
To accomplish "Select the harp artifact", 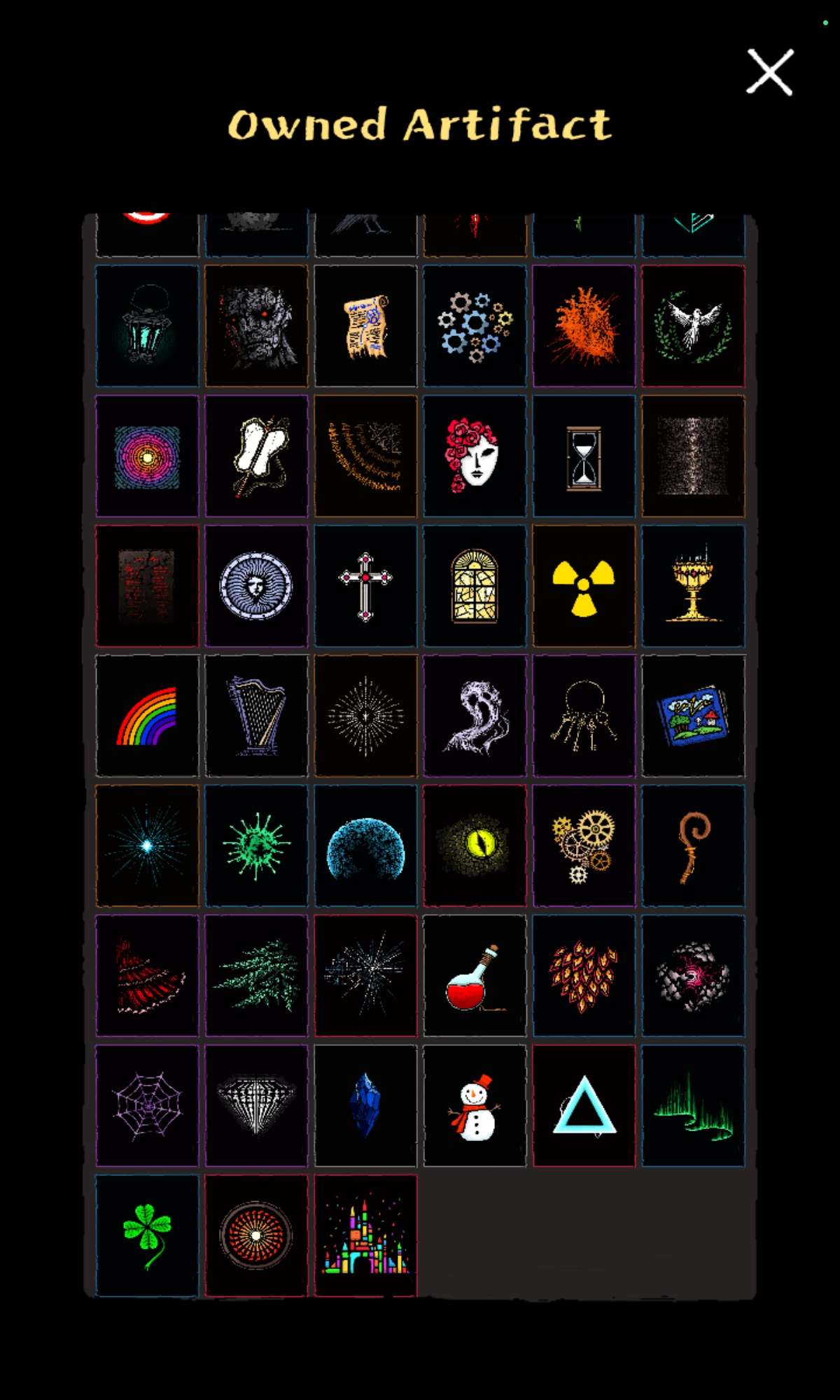I will (256, 715).
